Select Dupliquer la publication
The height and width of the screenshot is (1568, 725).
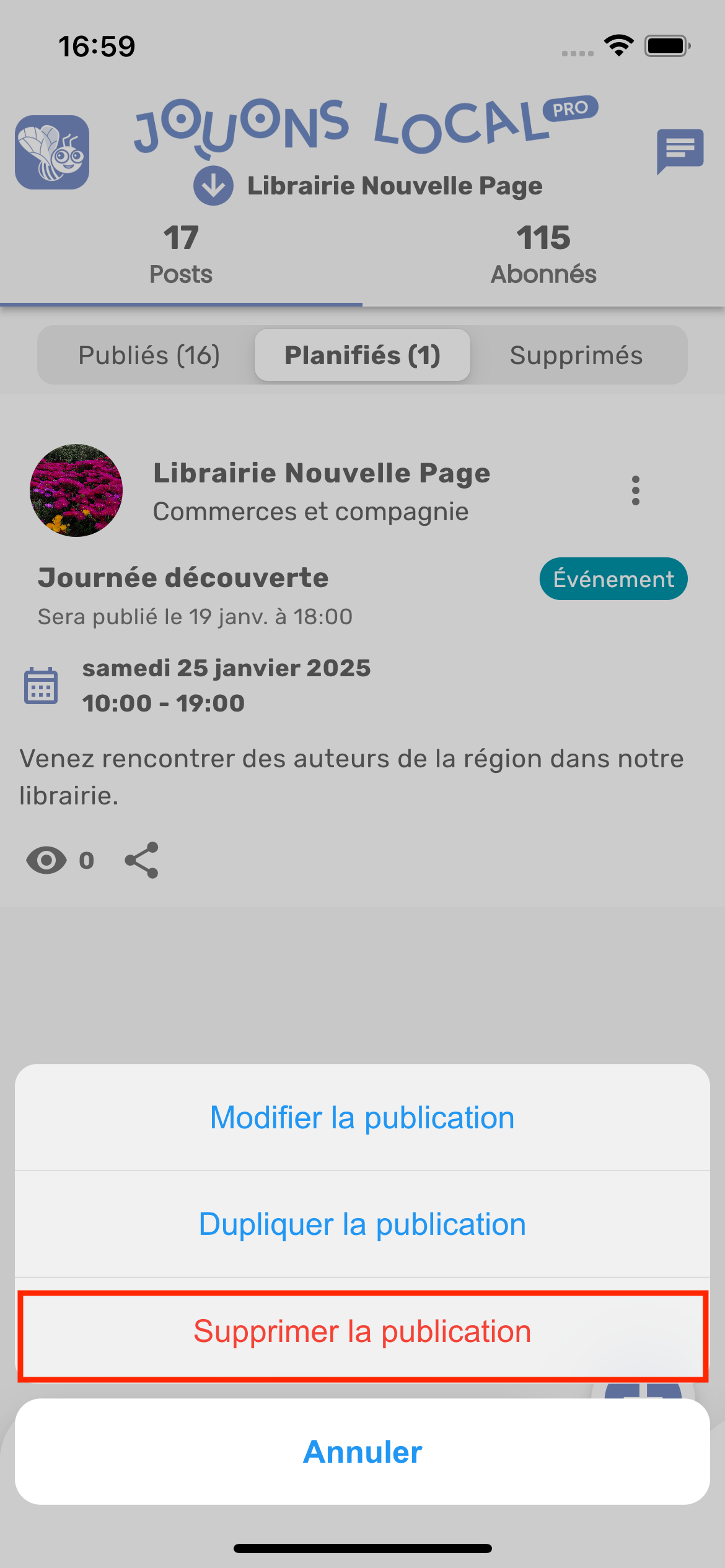pyautogui.click(x=362, y=1224)
